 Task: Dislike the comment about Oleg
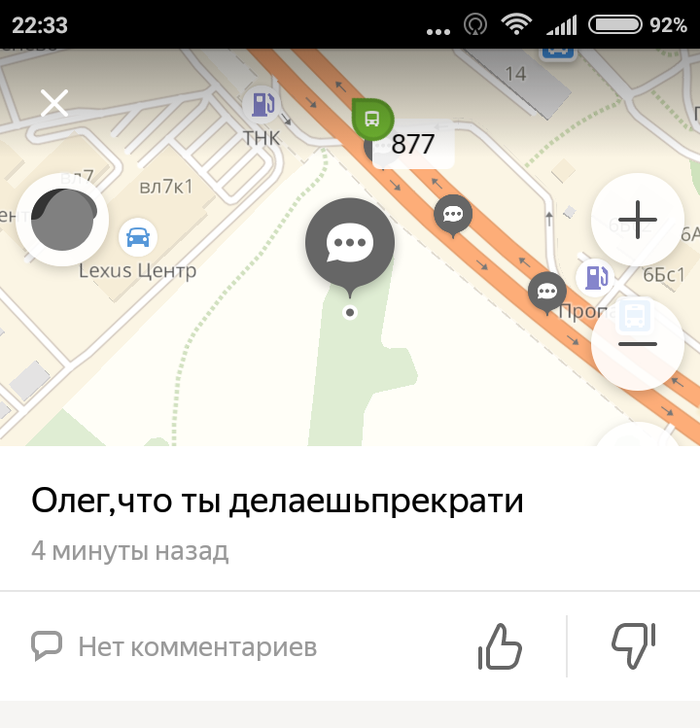click(633, 646)
